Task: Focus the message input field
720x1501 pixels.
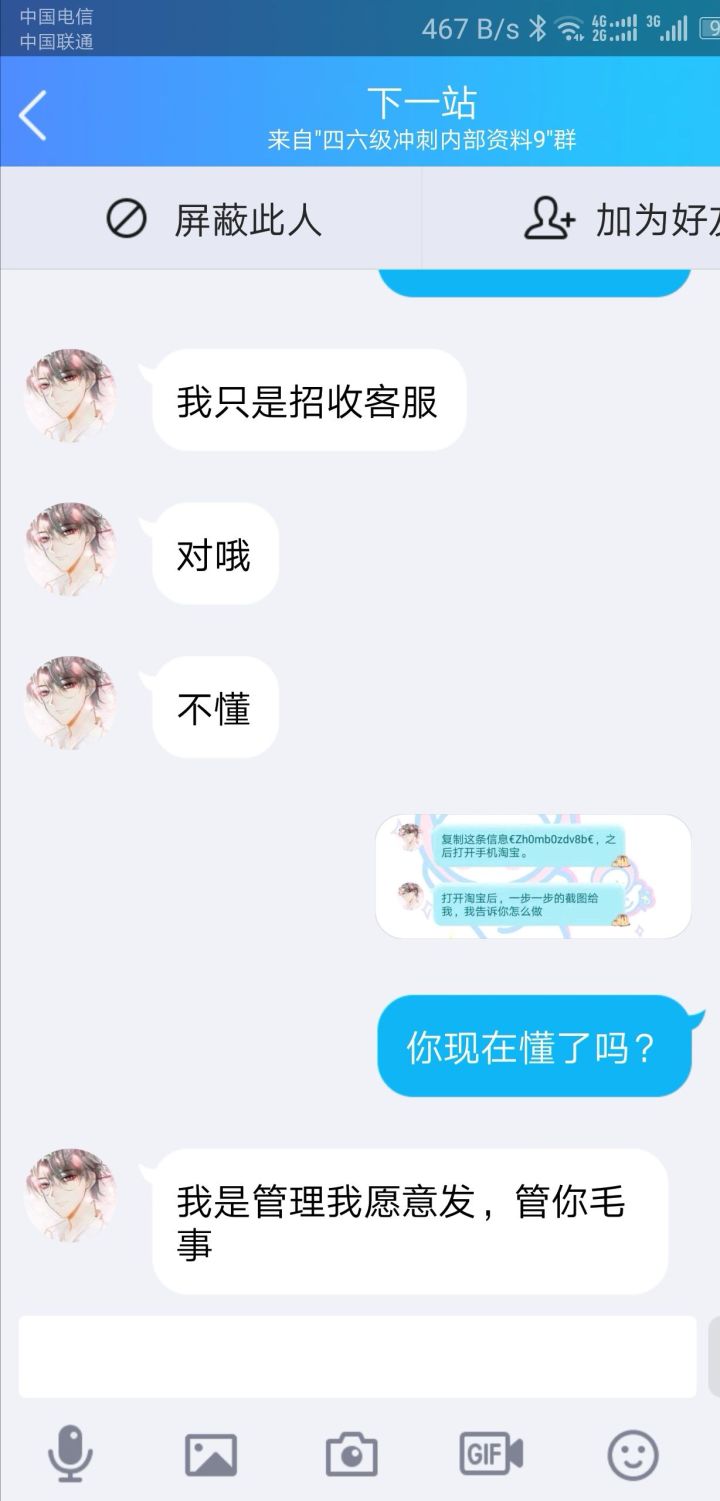Action: click(x=357, y=1356)
